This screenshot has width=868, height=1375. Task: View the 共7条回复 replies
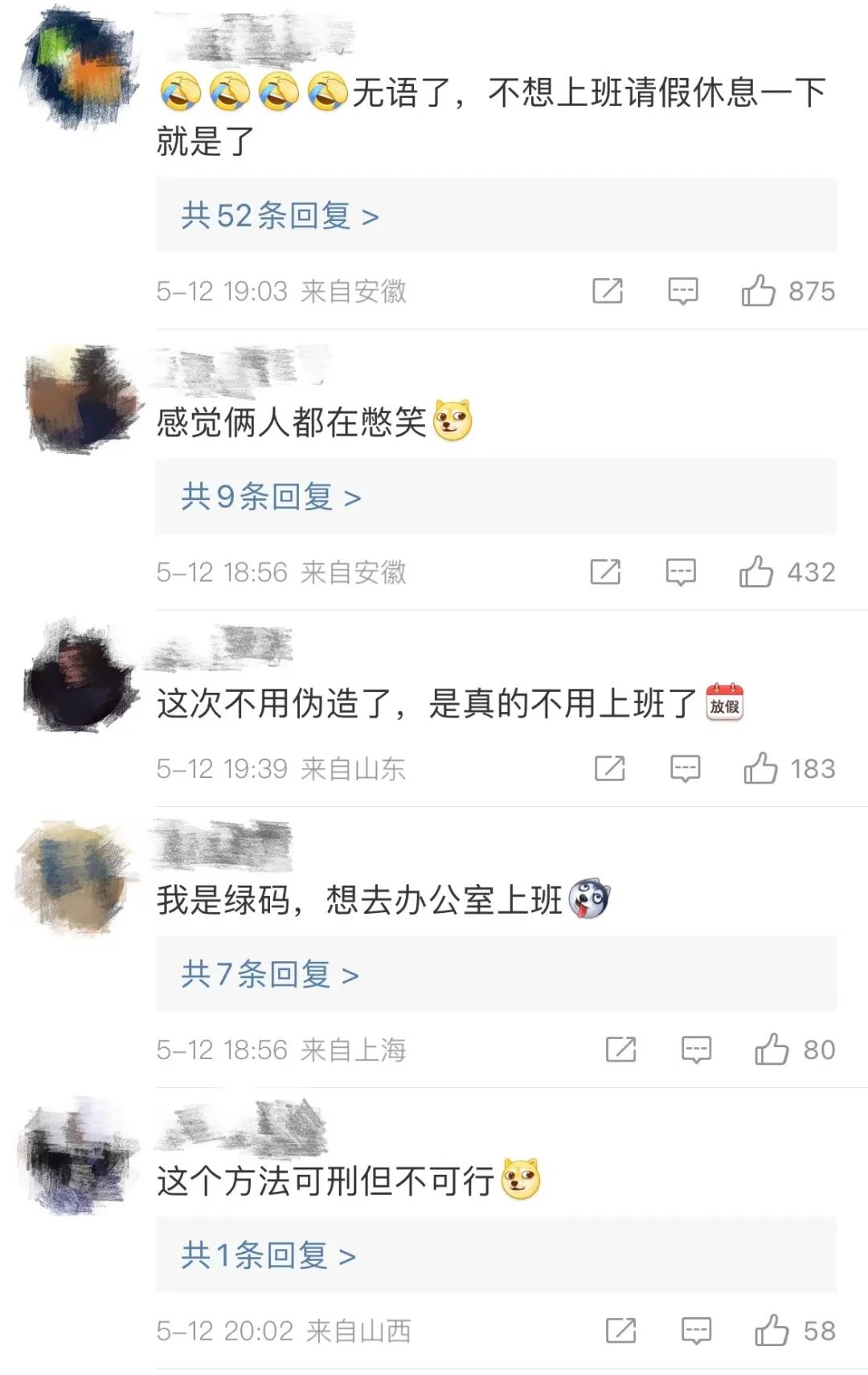tap(268, 974)
